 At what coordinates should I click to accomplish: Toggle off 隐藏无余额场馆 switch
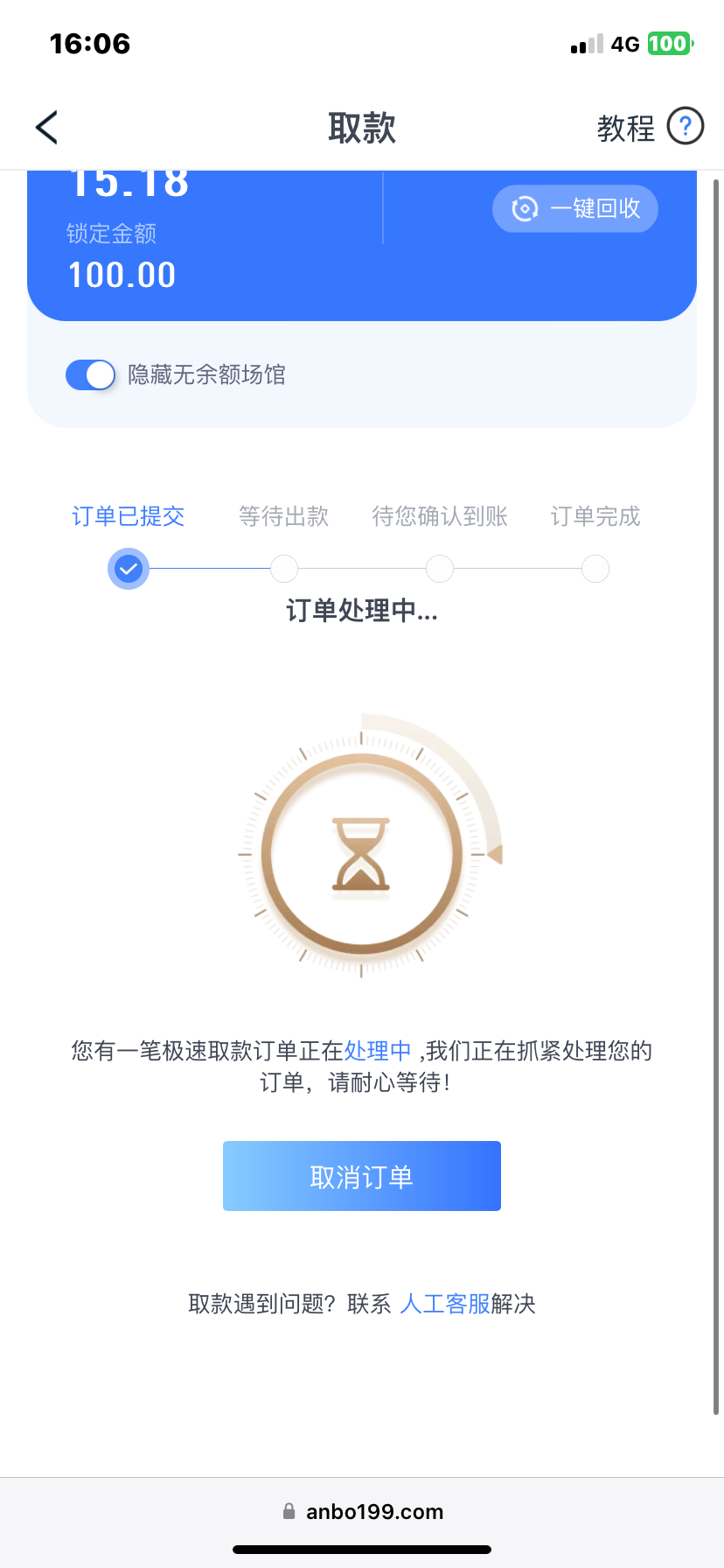click(x=91, y=375)
